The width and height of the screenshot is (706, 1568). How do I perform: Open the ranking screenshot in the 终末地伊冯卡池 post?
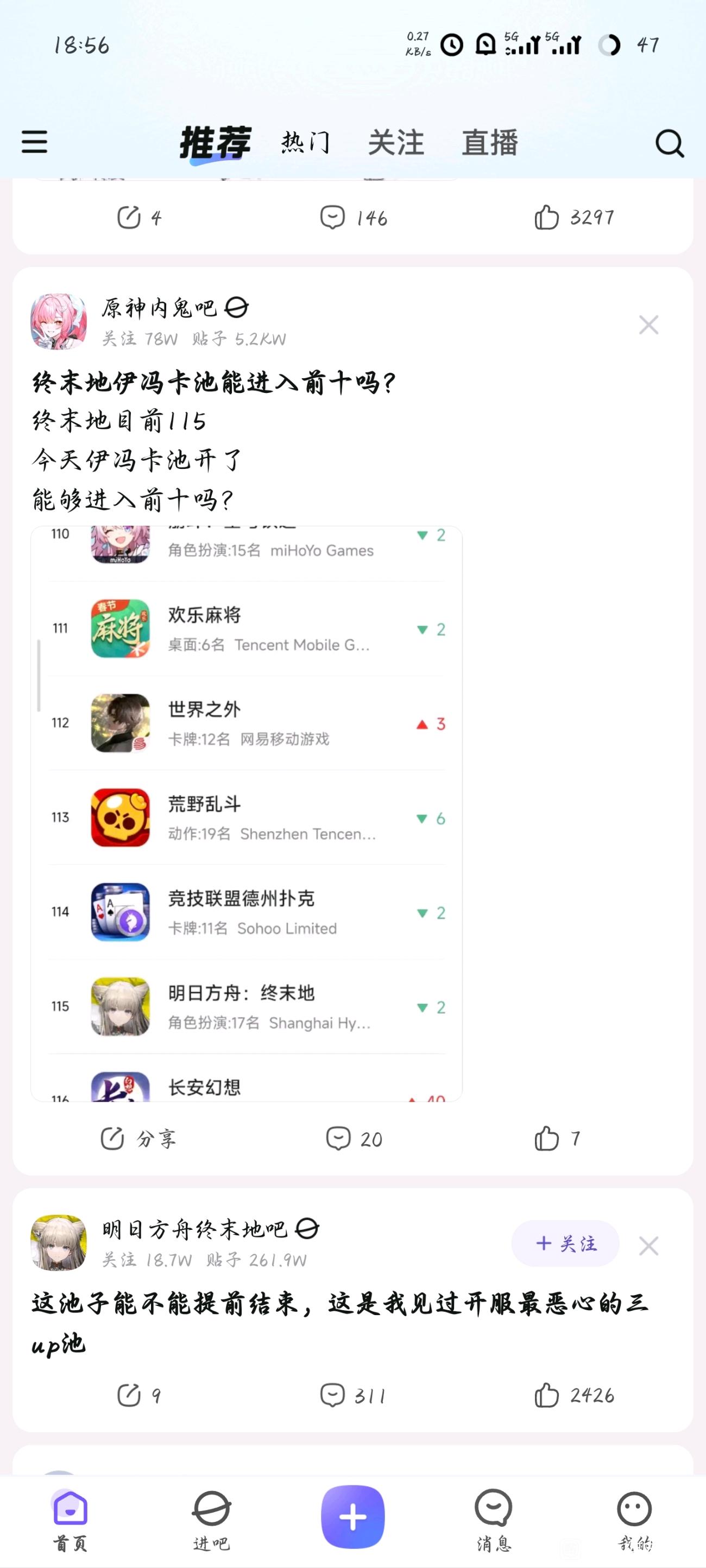(246, 813)
